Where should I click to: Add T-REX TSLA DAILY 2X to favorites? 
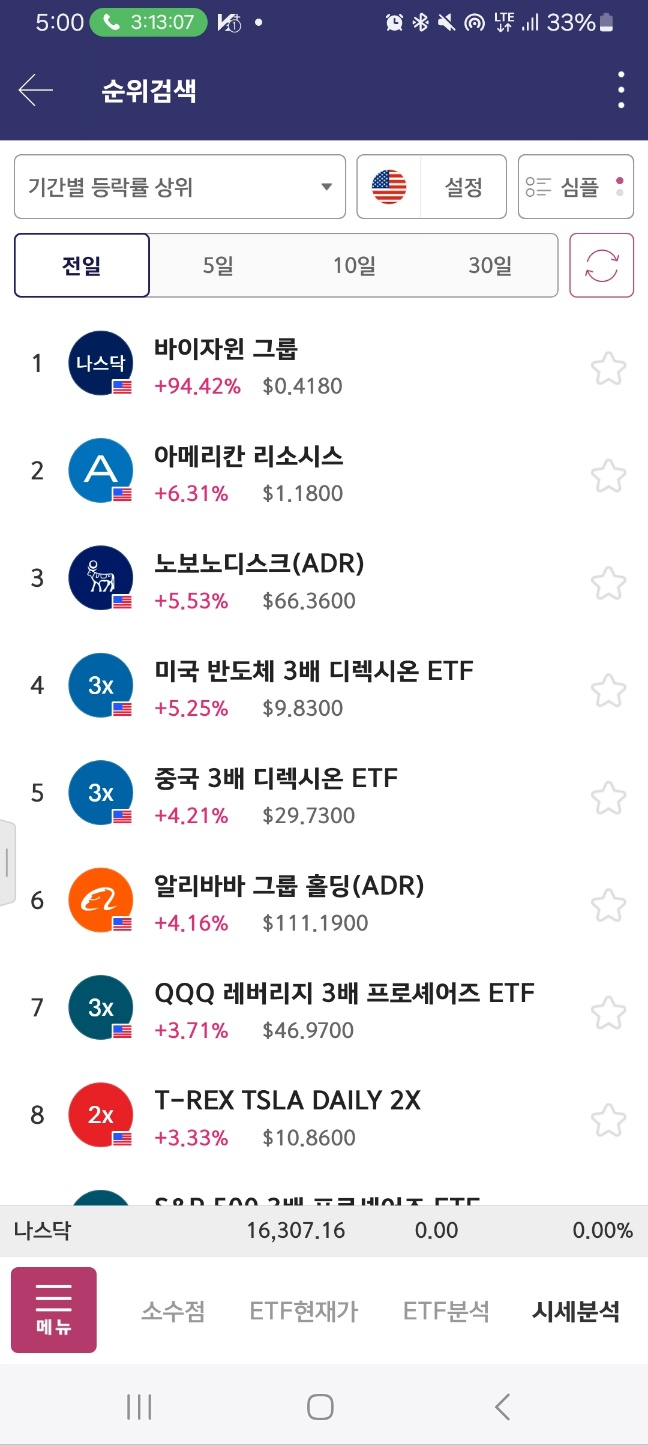(x=608, y=1120)
